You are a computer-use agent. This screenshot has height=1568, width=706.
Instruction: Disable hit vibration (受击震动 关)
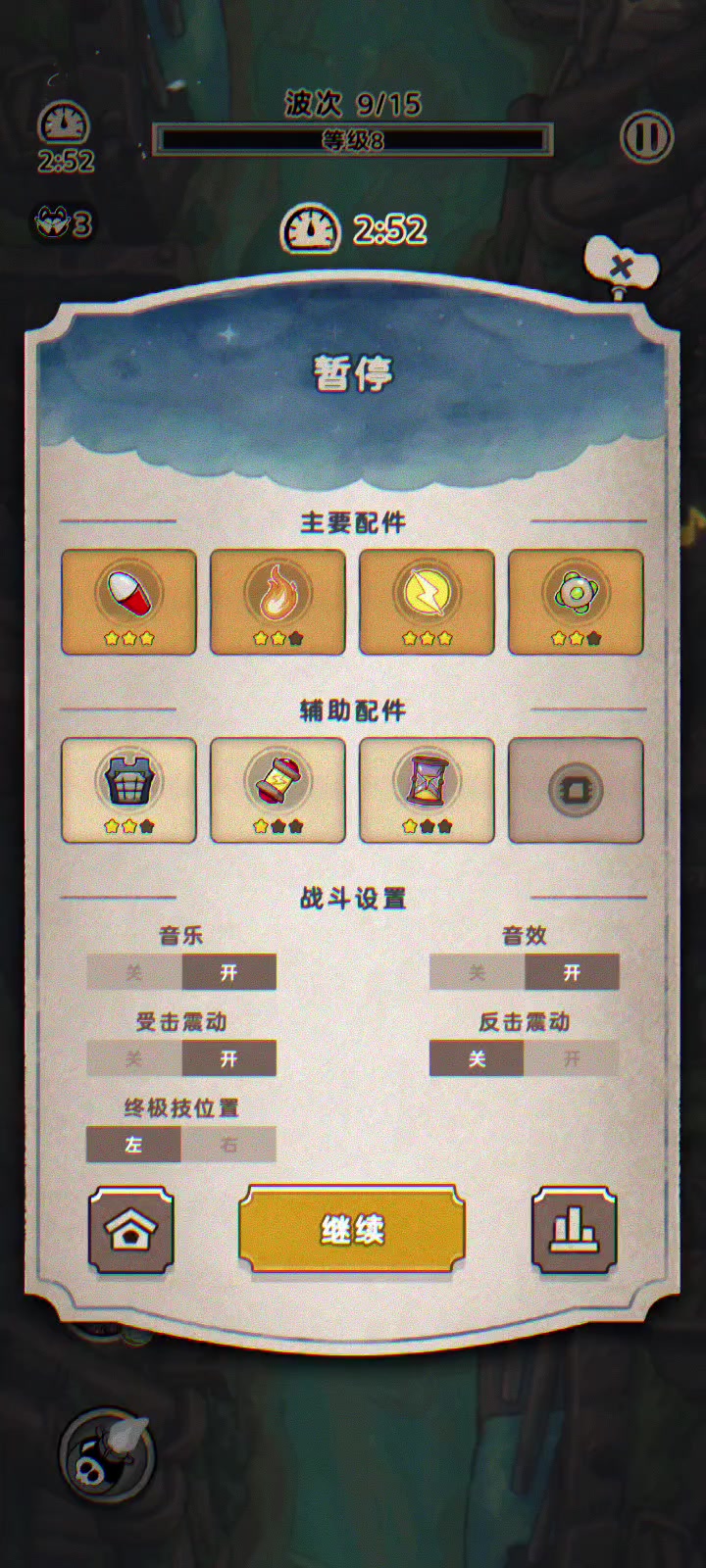[134, 1058]
